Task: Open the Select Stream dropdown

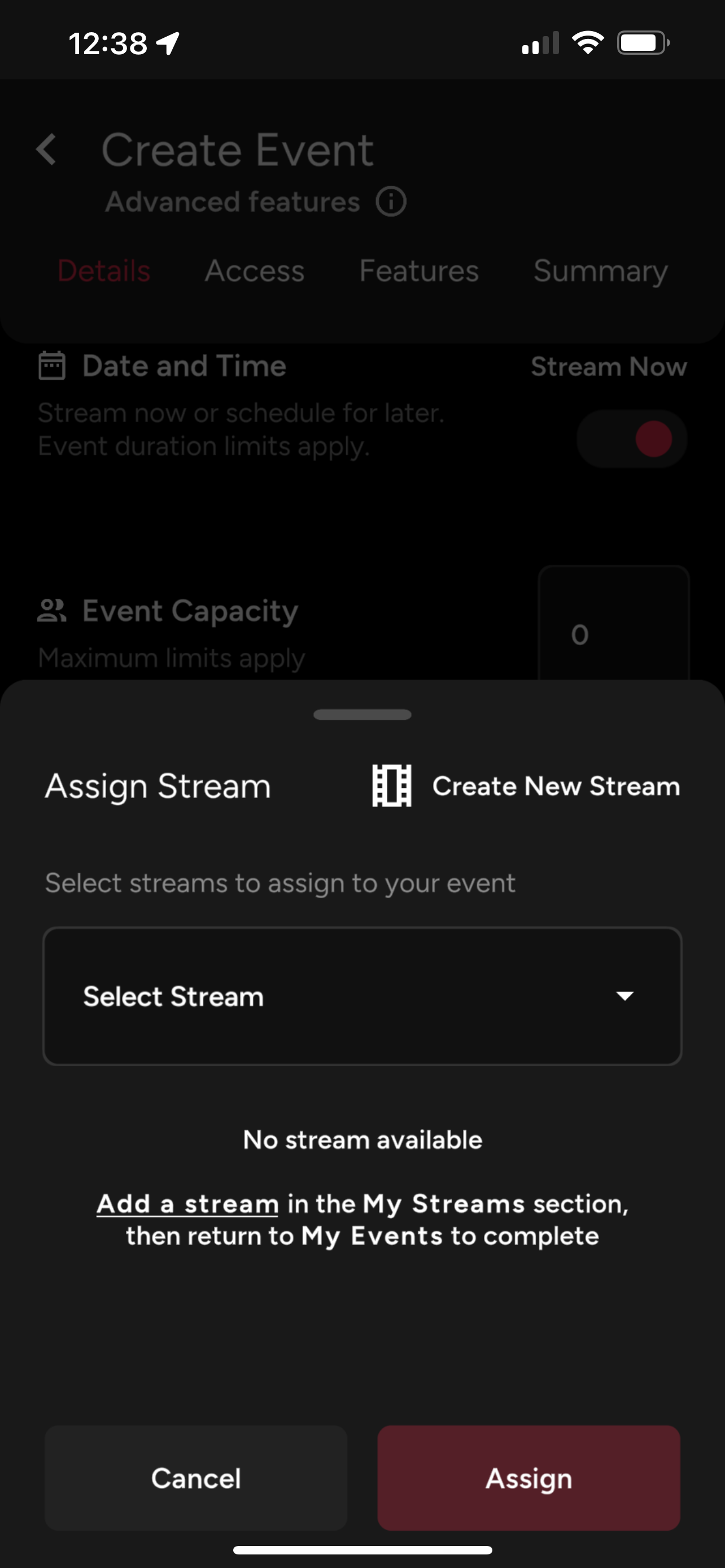Action: 362,996
